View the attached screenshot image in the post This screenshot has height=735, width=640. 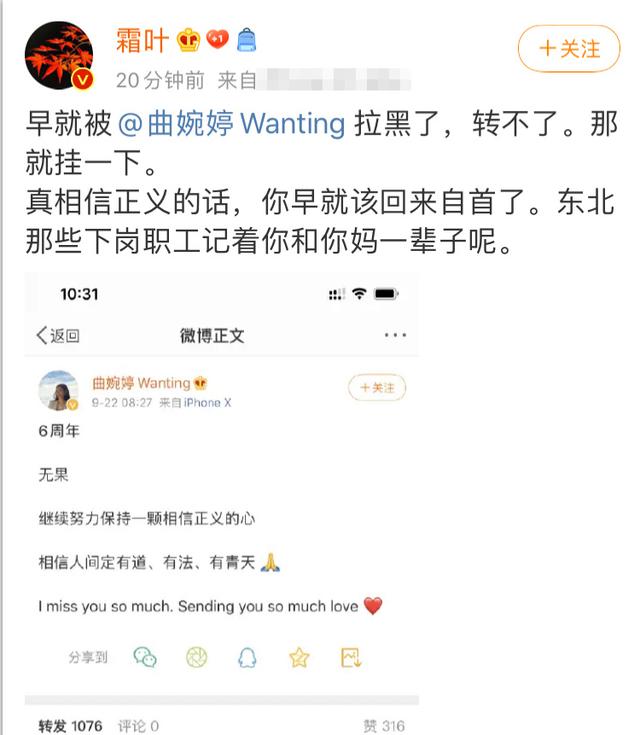(221, 500)
